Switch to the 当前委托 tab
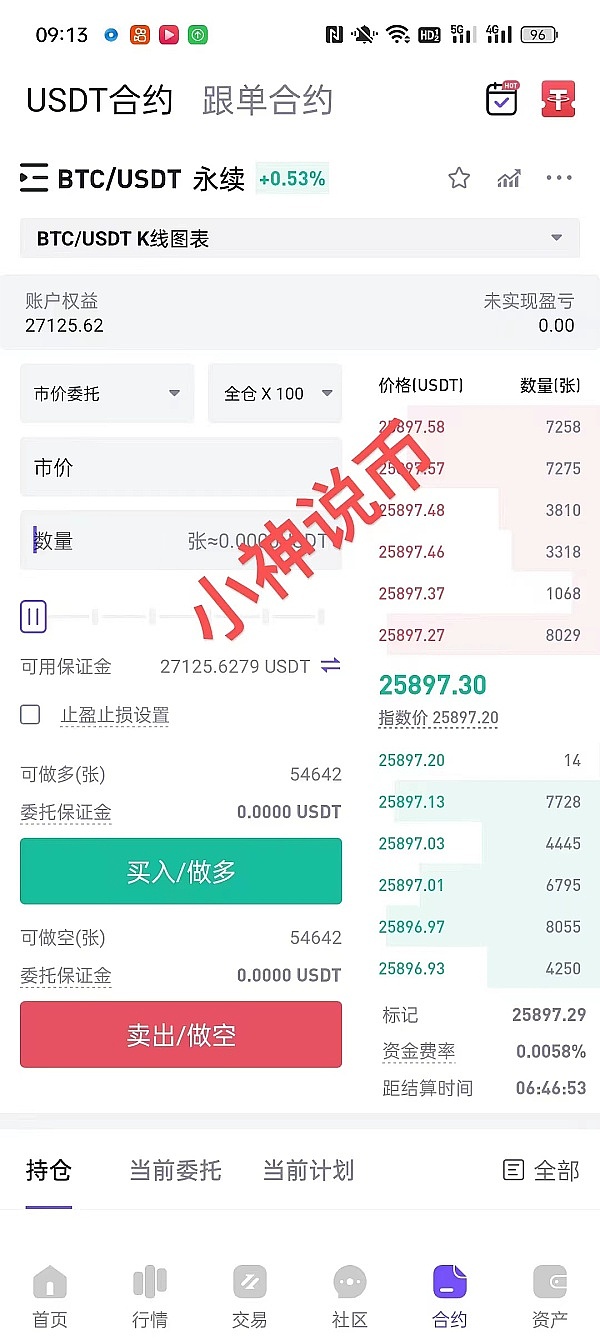 click(x=175, y=1170)
